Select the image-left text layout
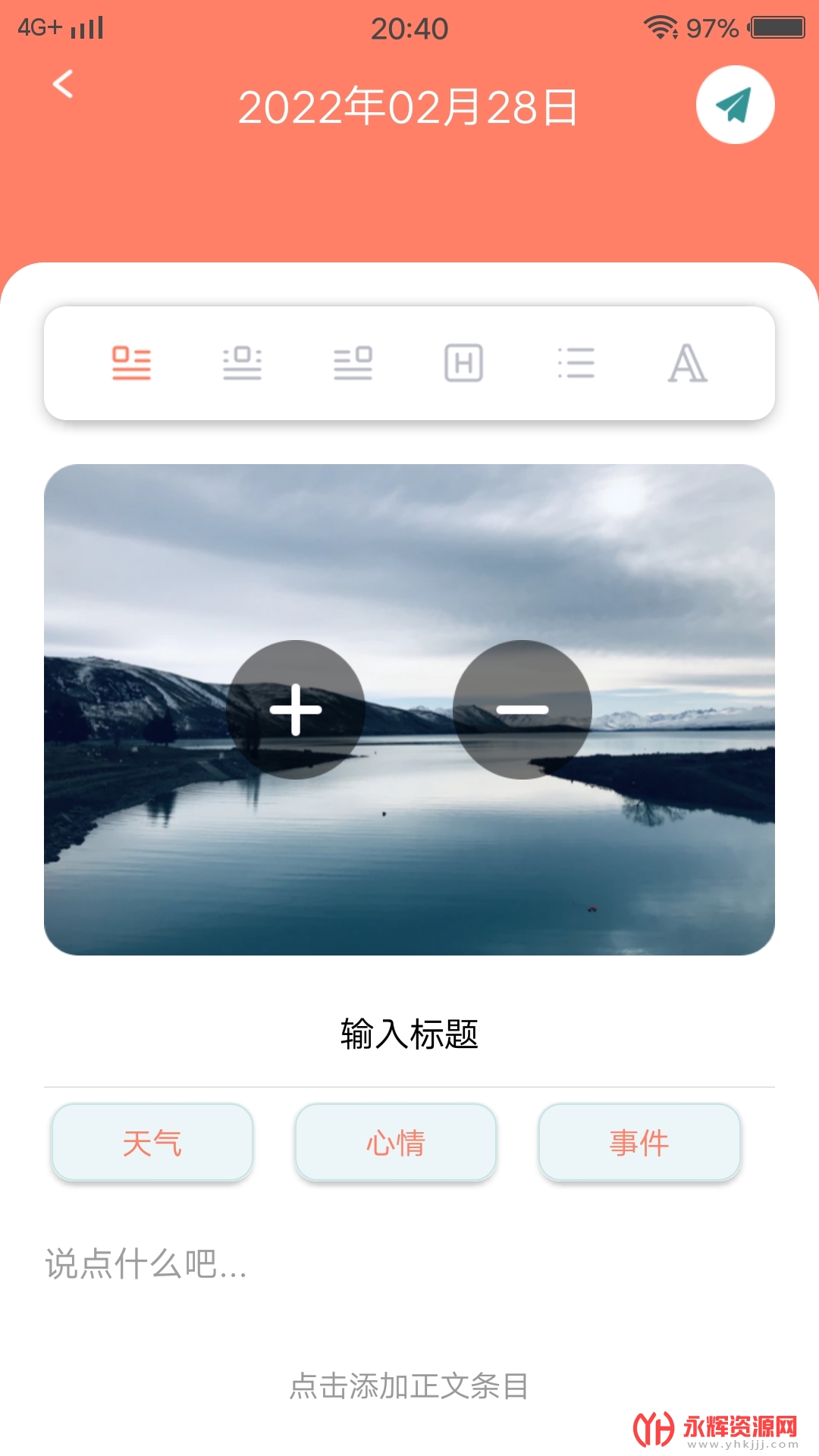Screen dimensions: 819x1456 (x=131, y=363)
